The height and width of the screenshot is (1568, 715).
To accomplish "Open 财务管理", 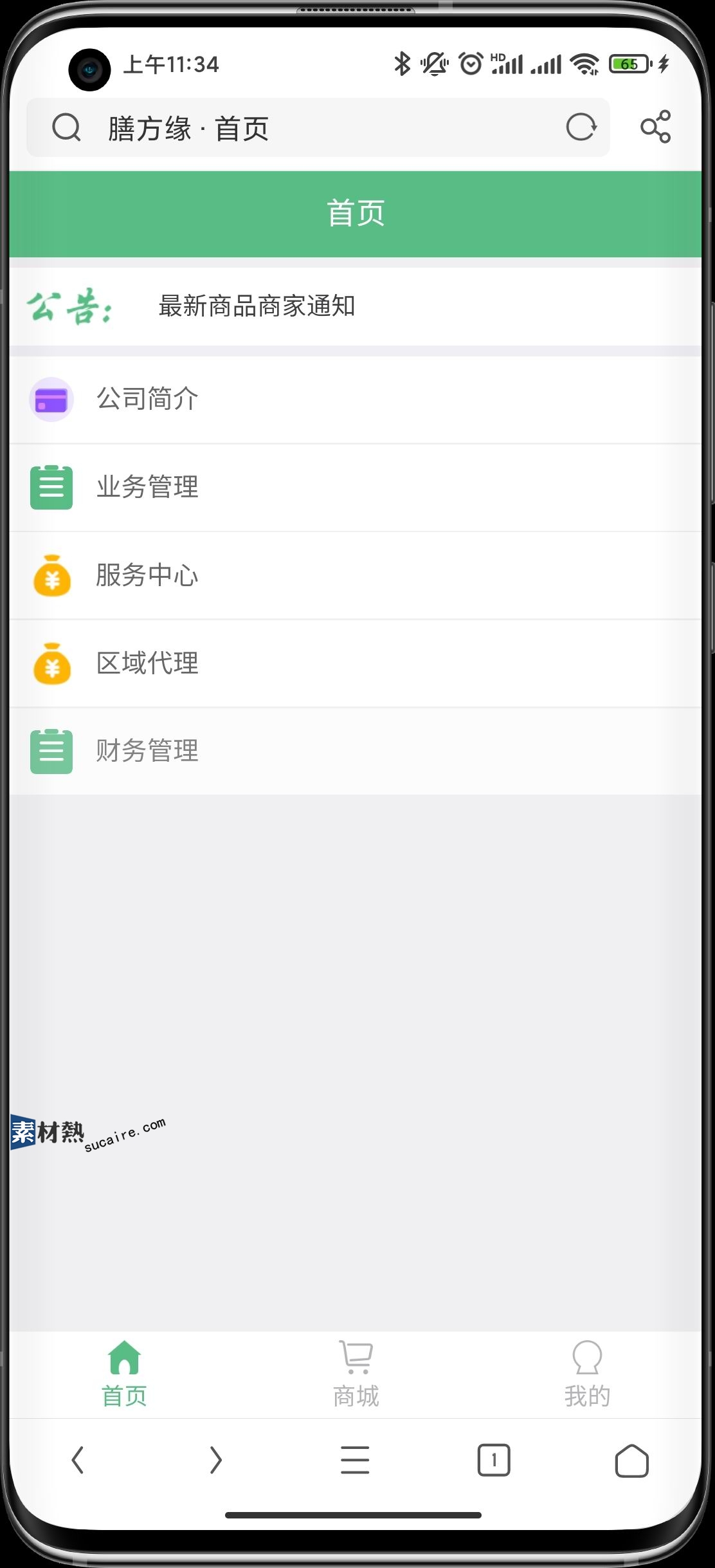I will (355, 752).
